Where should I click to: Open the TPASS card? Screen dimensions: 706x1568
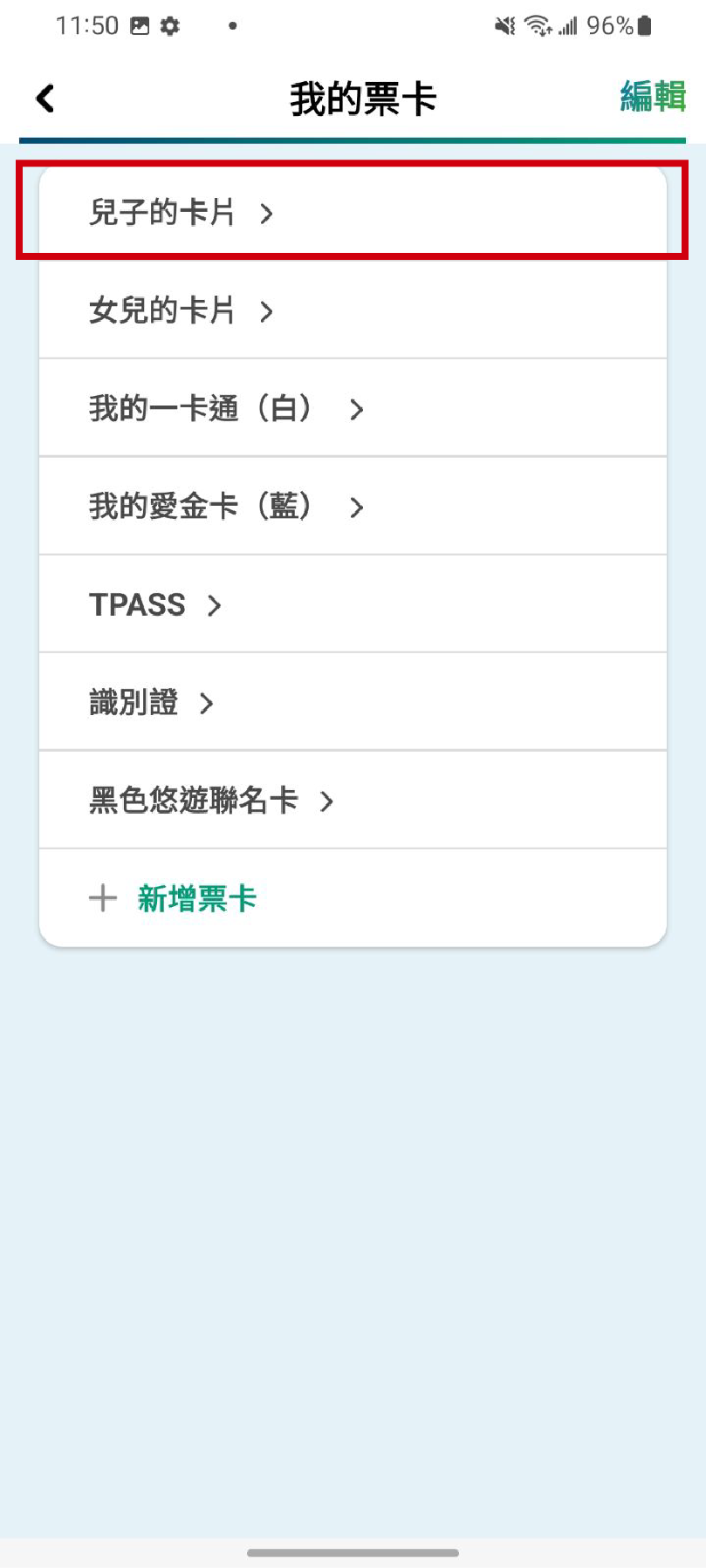click(353, 603)
